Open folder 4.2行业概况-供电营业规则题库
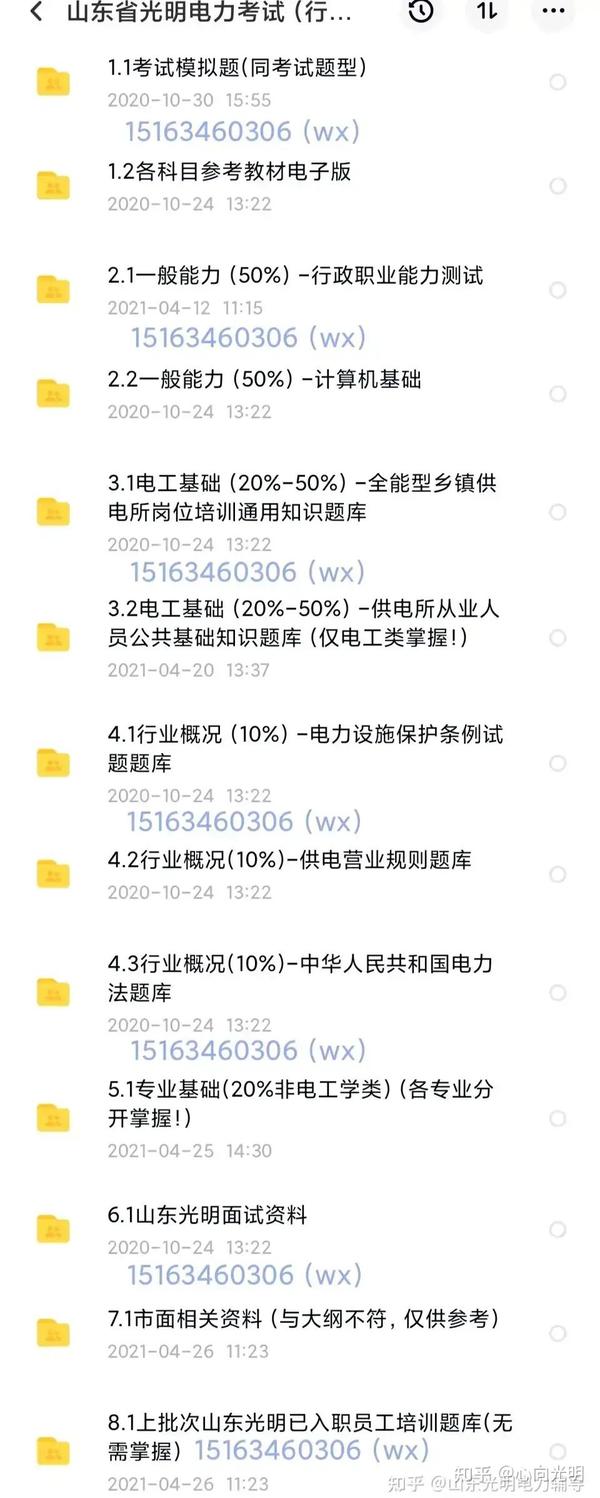 [x=289, y=860]
